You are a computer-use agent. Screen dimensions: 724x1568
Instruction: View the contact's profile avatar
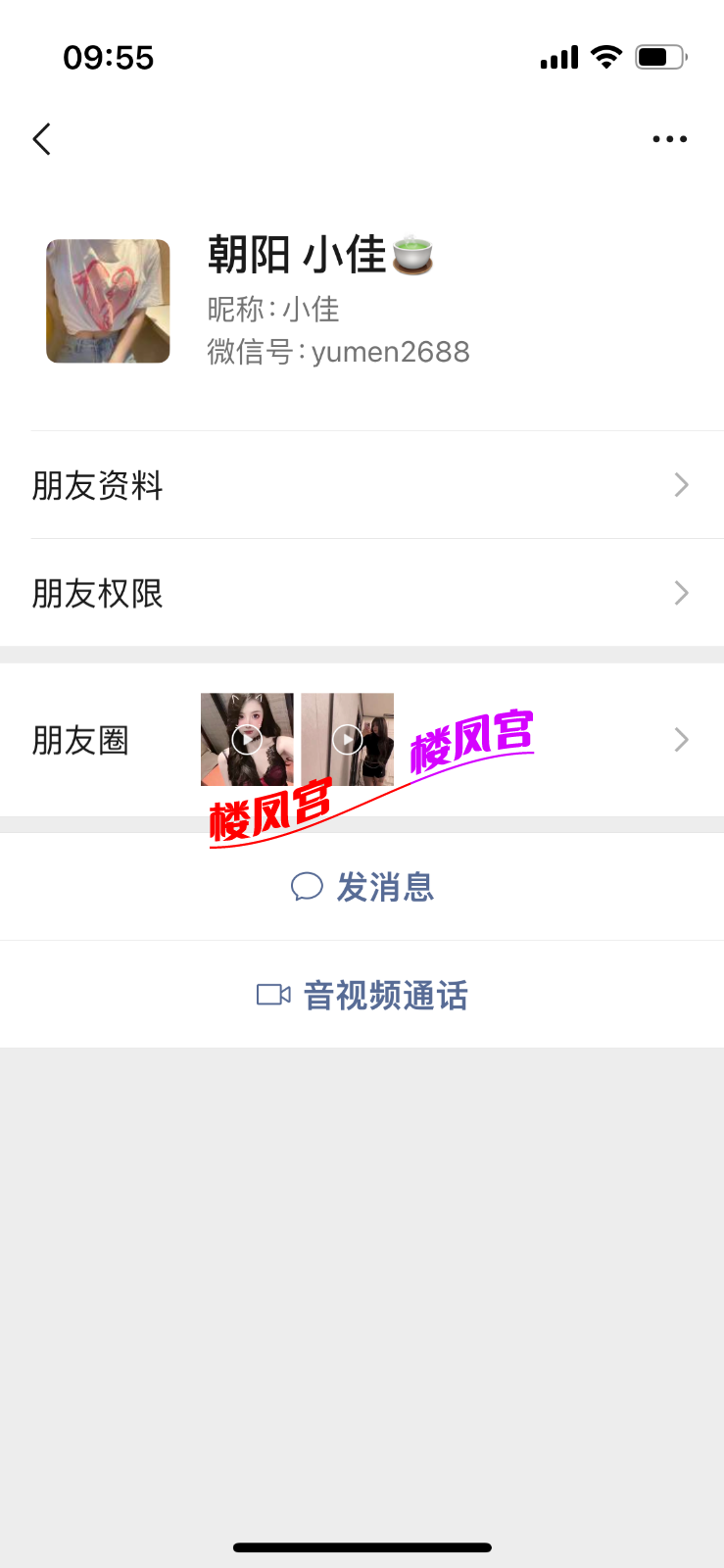coord(108,301)
